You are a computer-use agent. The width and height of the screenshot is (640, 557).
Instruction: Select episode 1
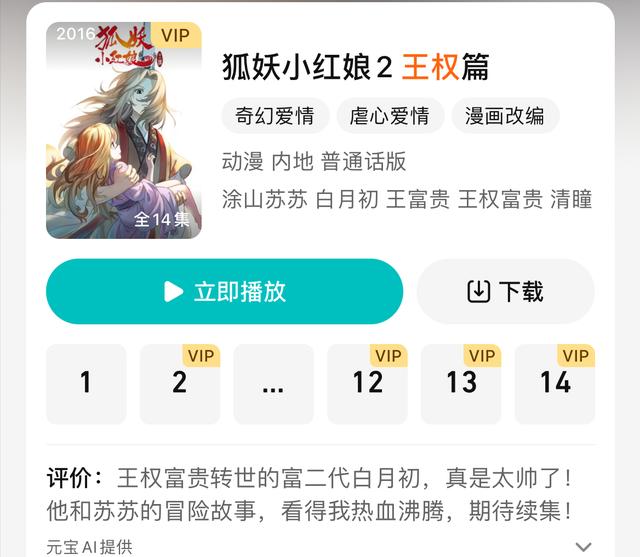(x=86, y=383)
